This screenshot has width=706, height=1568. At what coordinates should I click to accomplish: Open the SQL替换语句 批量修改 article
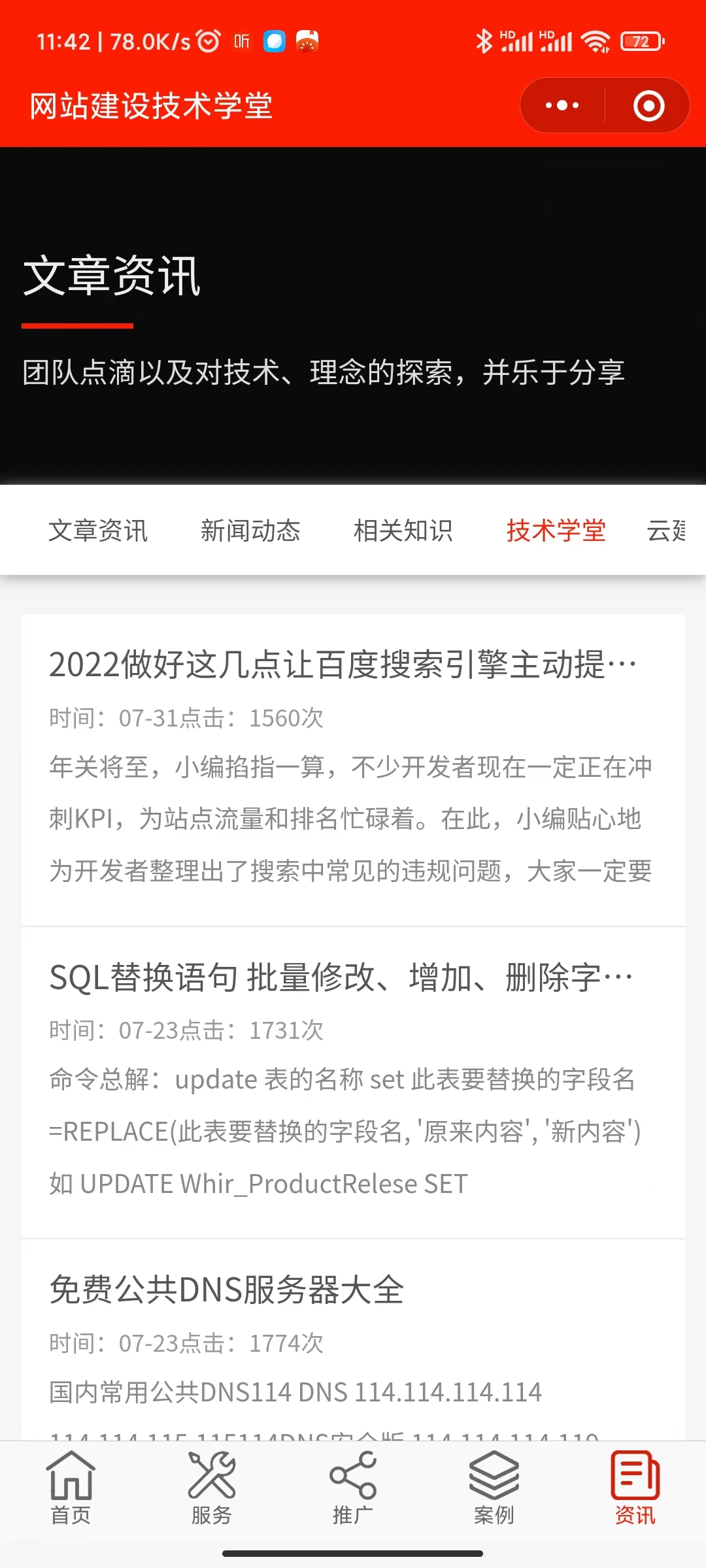[341, 977]
